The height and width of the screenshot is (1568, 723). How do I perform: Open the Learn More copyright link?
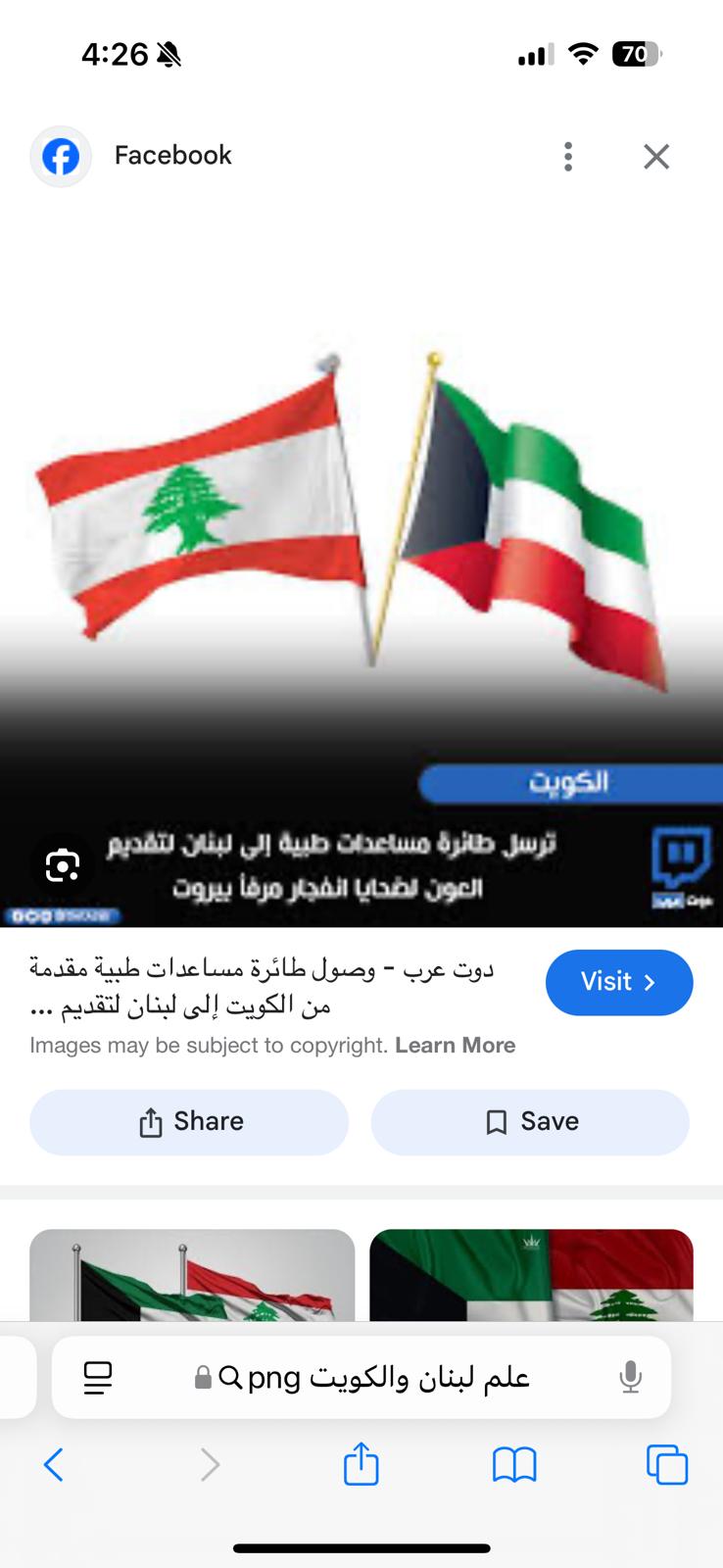(x=456, y=1046)
